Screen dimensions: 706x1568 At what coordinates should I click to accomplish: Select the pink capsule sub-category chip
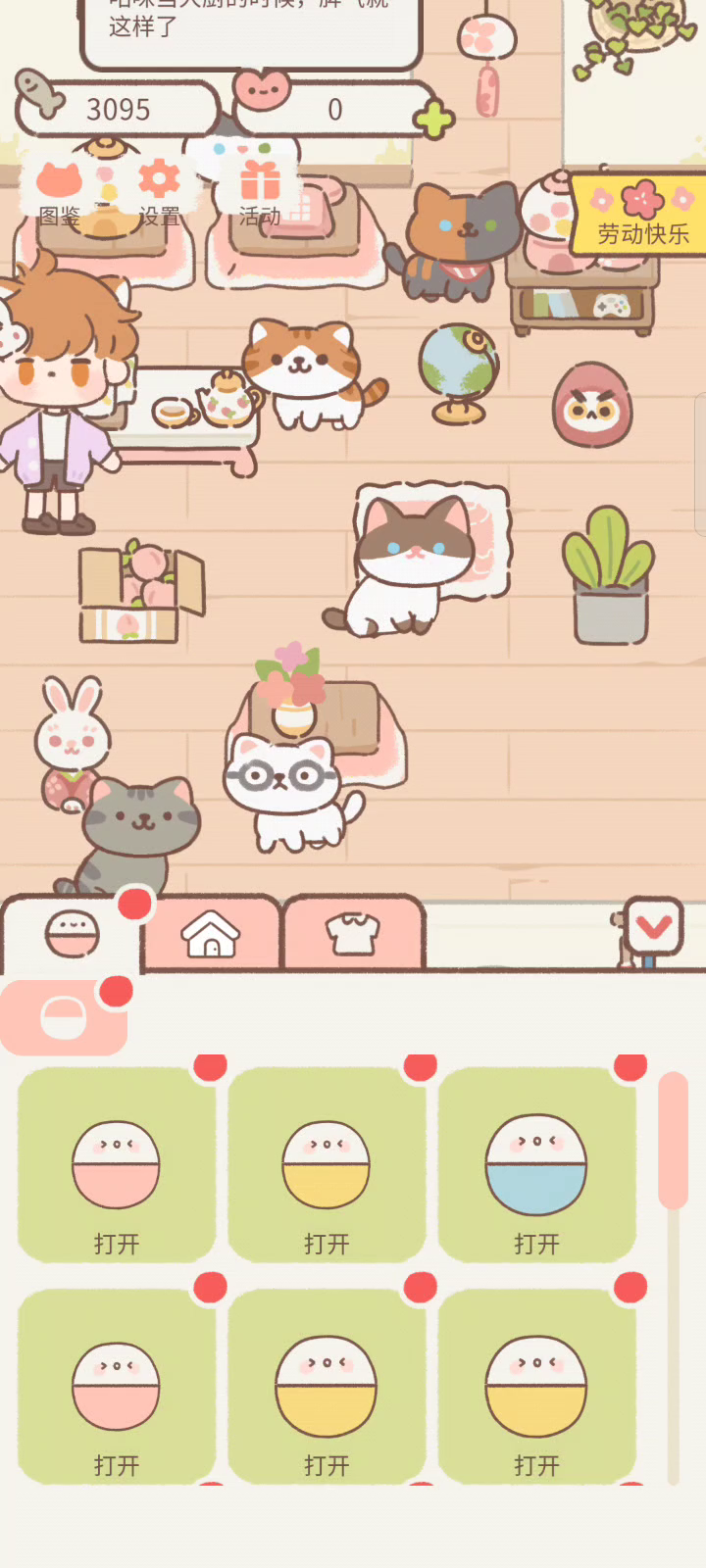64,1019
